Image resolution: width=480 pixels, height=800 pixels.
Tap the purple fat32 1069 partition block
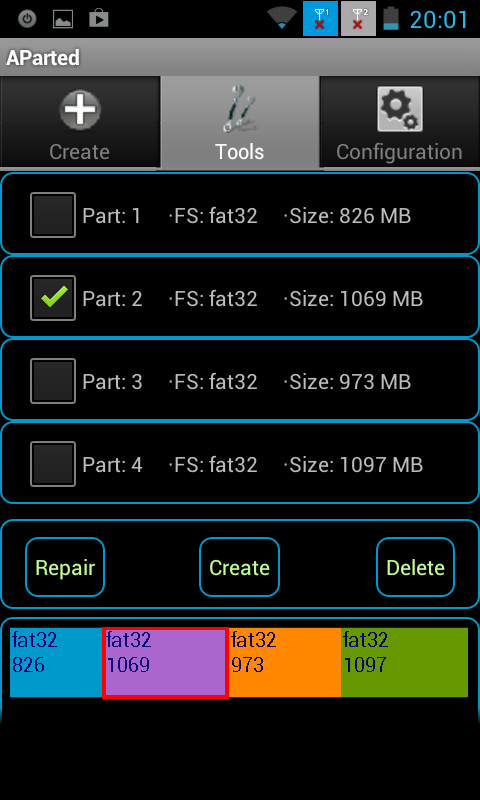pyautogui.click(x=165, y=662)
